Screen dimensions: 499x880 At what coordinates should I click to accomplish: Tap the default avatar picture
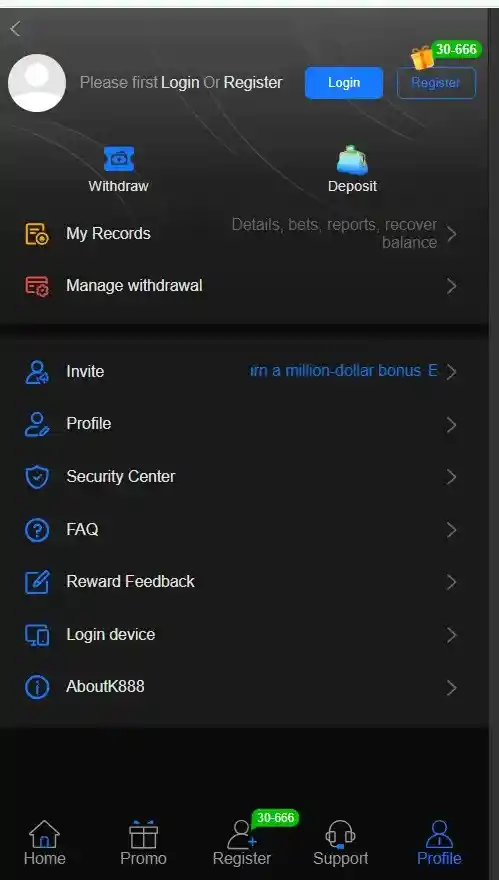pos(37,82)
